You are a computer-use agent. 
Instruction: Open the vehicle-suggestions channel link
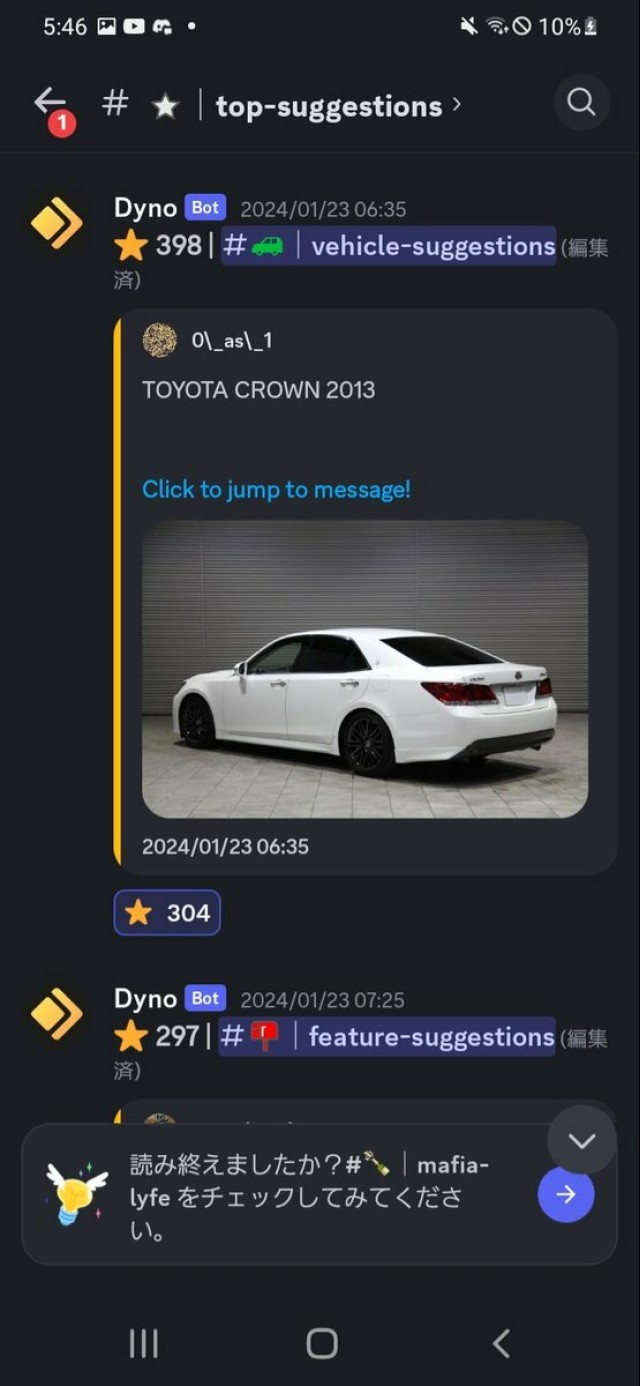click(x=388, y=246)
